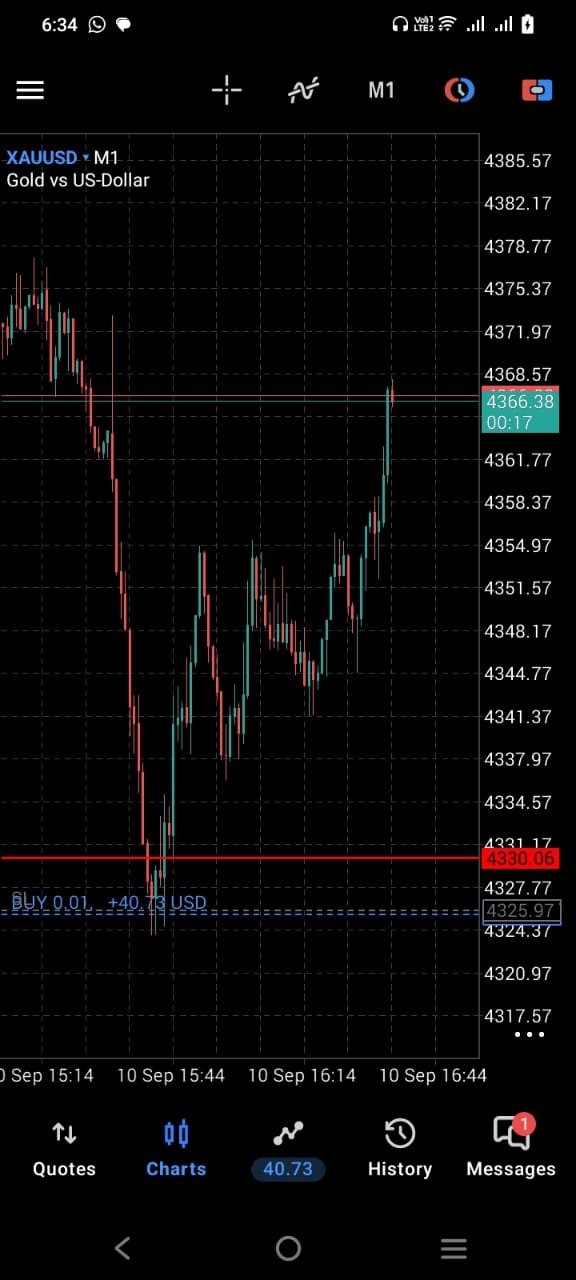
Task: Tap the BUY 0.01 position line
Action: click(x=109, y=903)
